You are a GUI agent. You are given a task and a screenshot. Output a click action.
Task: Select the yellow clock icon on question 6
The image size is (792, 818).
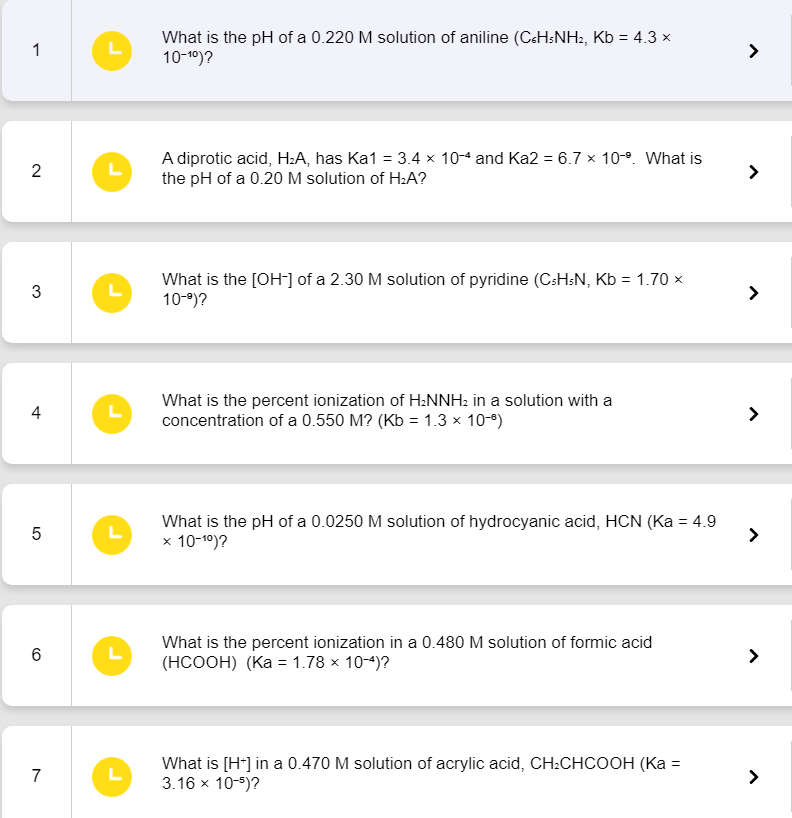tap(112, 655)
